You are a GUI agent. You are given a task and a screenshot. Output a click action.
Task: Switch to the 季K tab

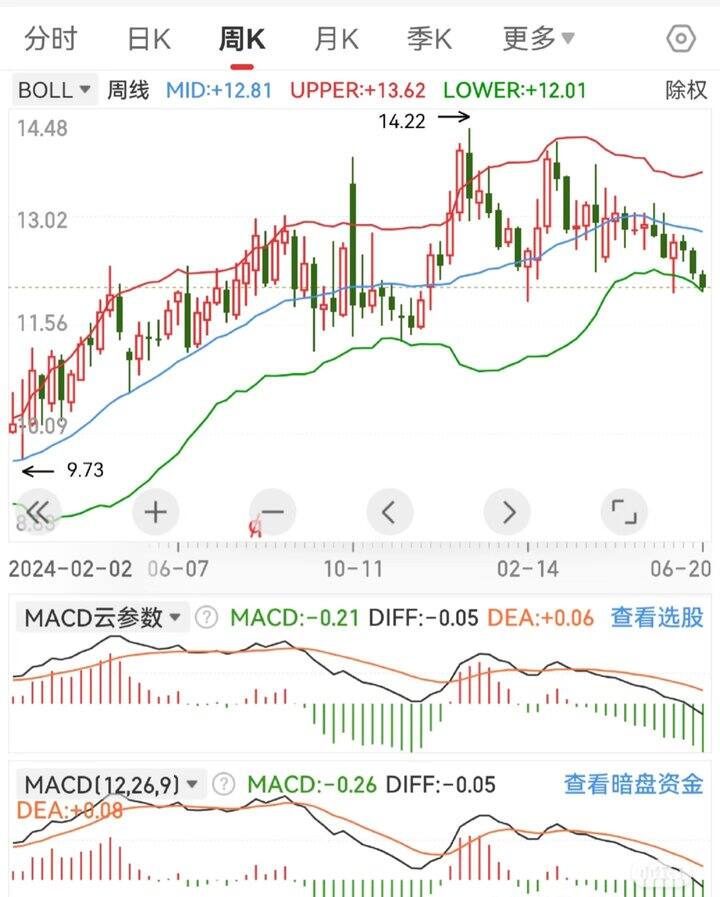[429, 39]
